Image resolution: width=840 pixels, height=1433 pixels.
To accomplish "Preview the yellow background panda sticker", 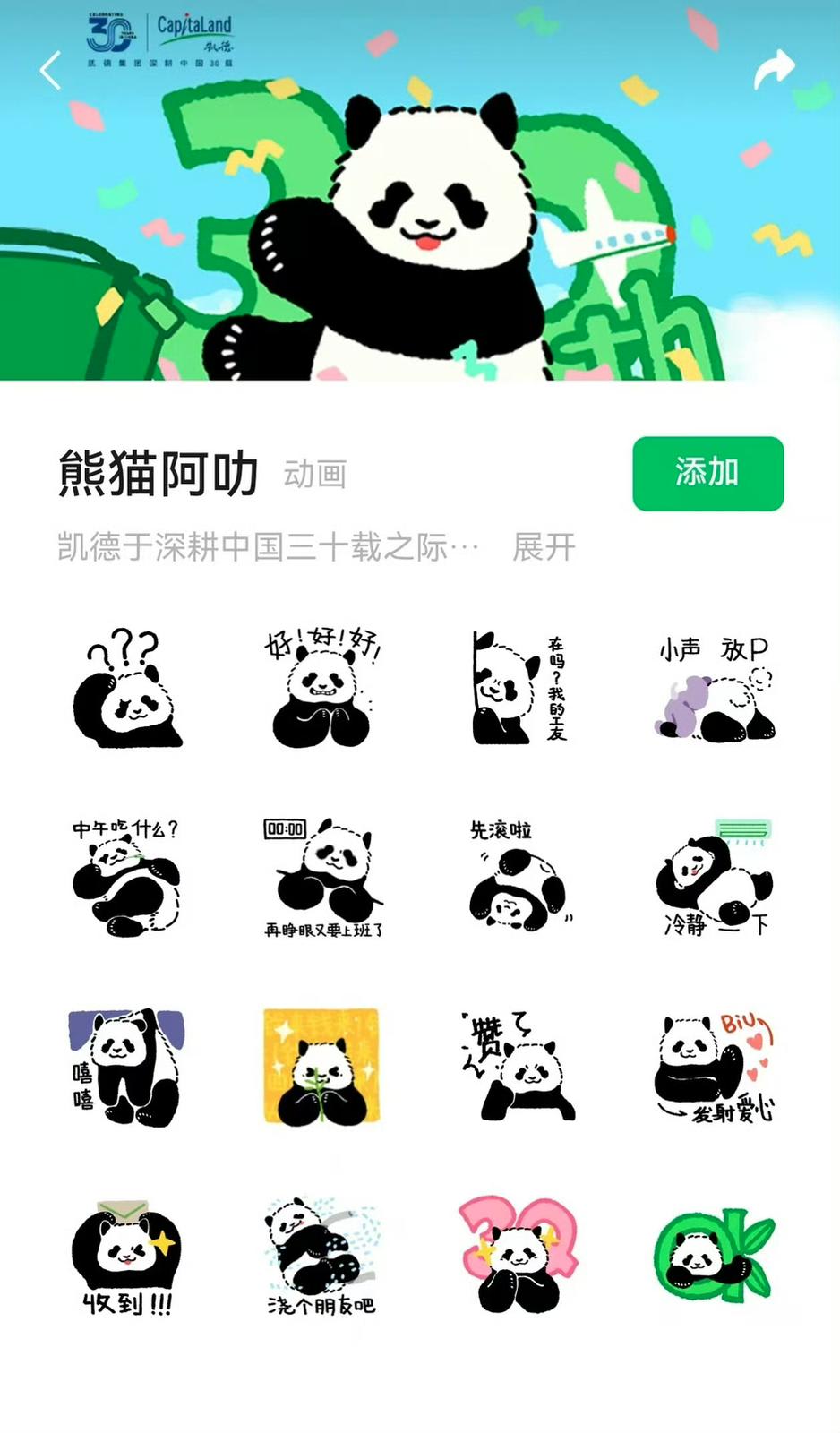I will 322,1066.
